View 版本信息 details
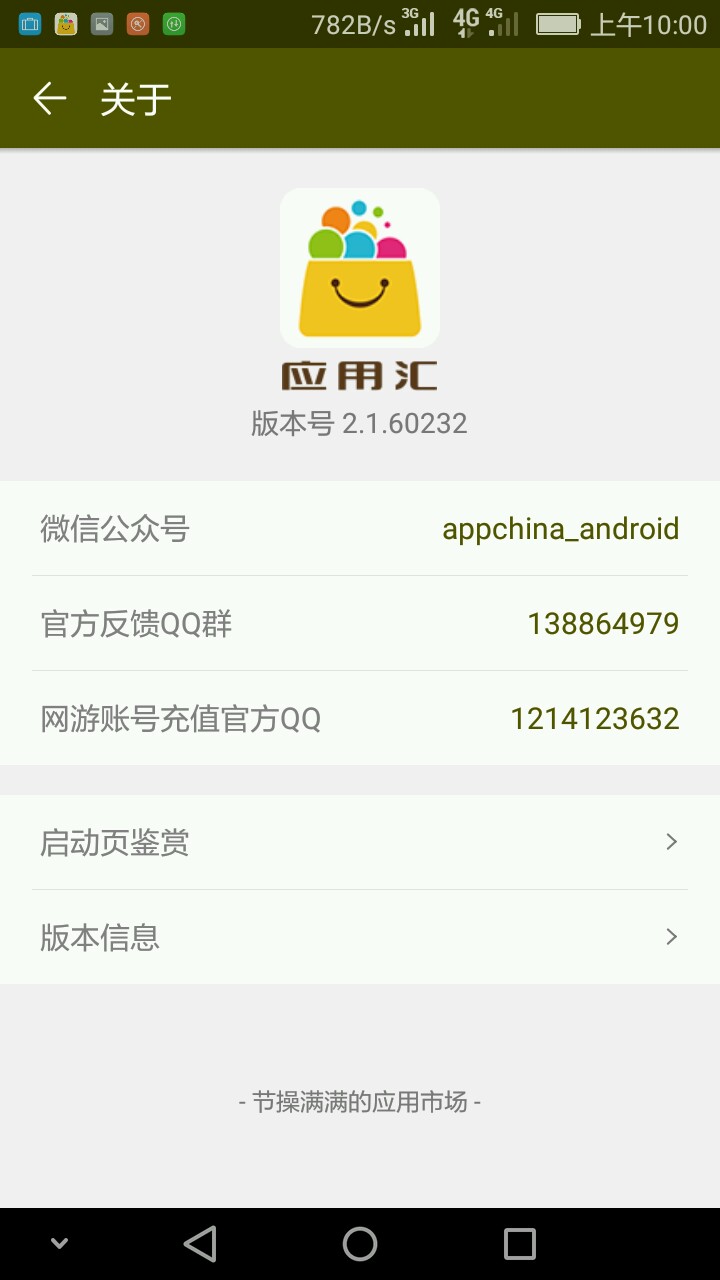 point(360,937)
